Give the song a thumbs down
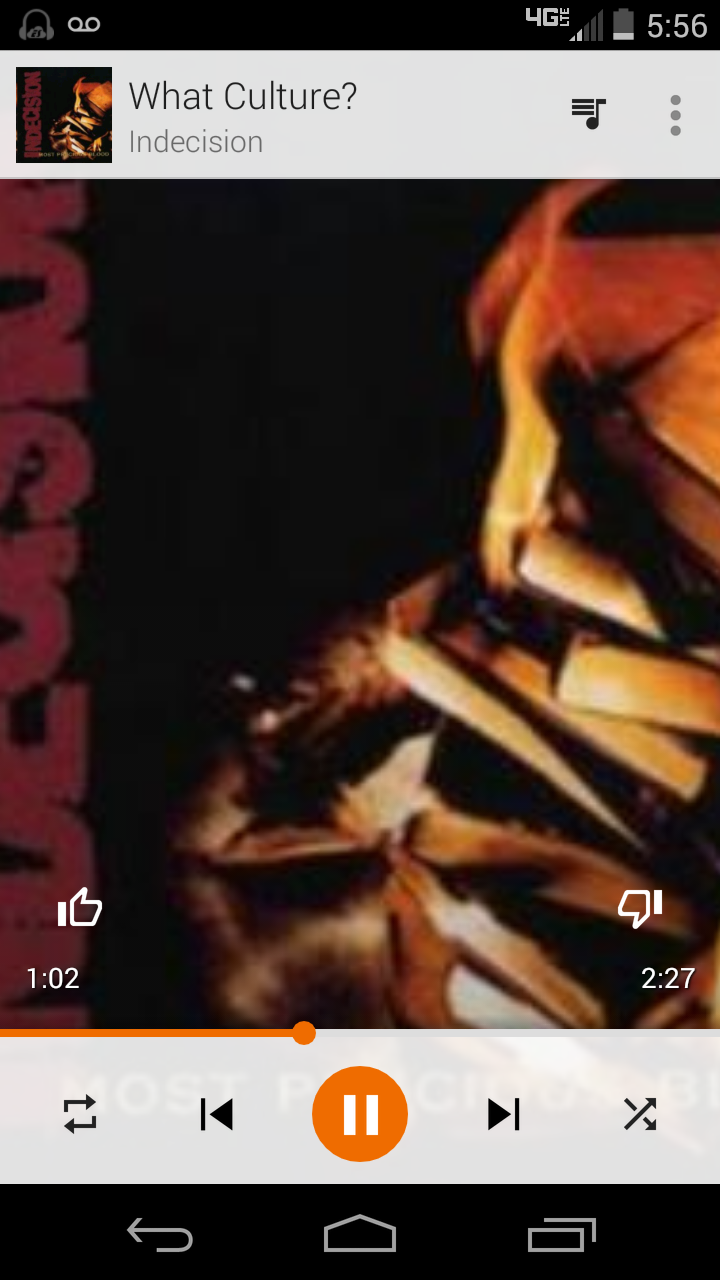 (x=640, y=908)
